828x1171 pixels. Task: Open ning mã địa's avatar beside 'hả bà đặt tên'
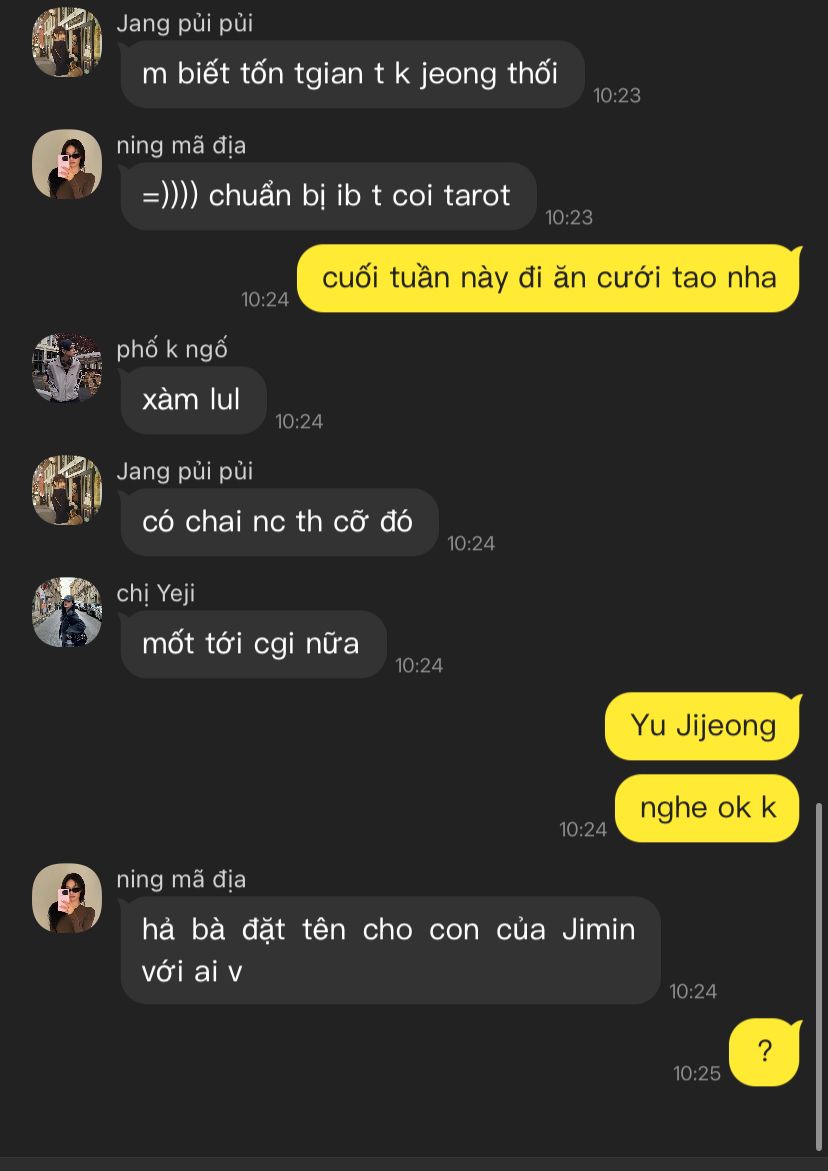click(x=67, y=898)
